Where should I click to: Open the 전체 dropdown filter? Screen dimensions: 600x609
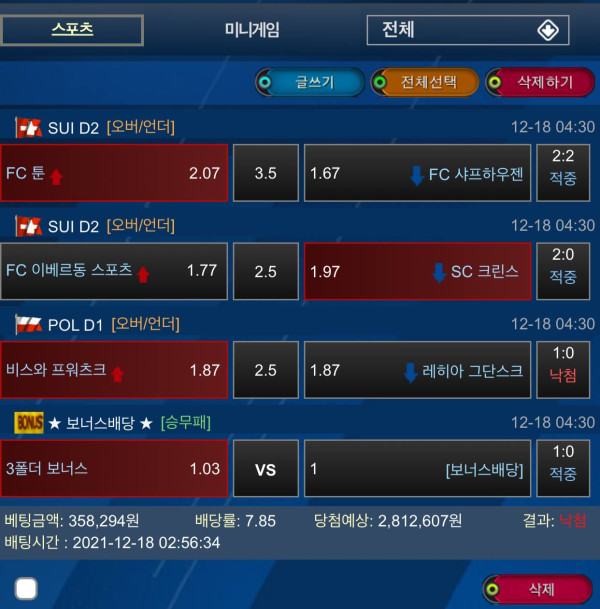click(x=468, y=30)
